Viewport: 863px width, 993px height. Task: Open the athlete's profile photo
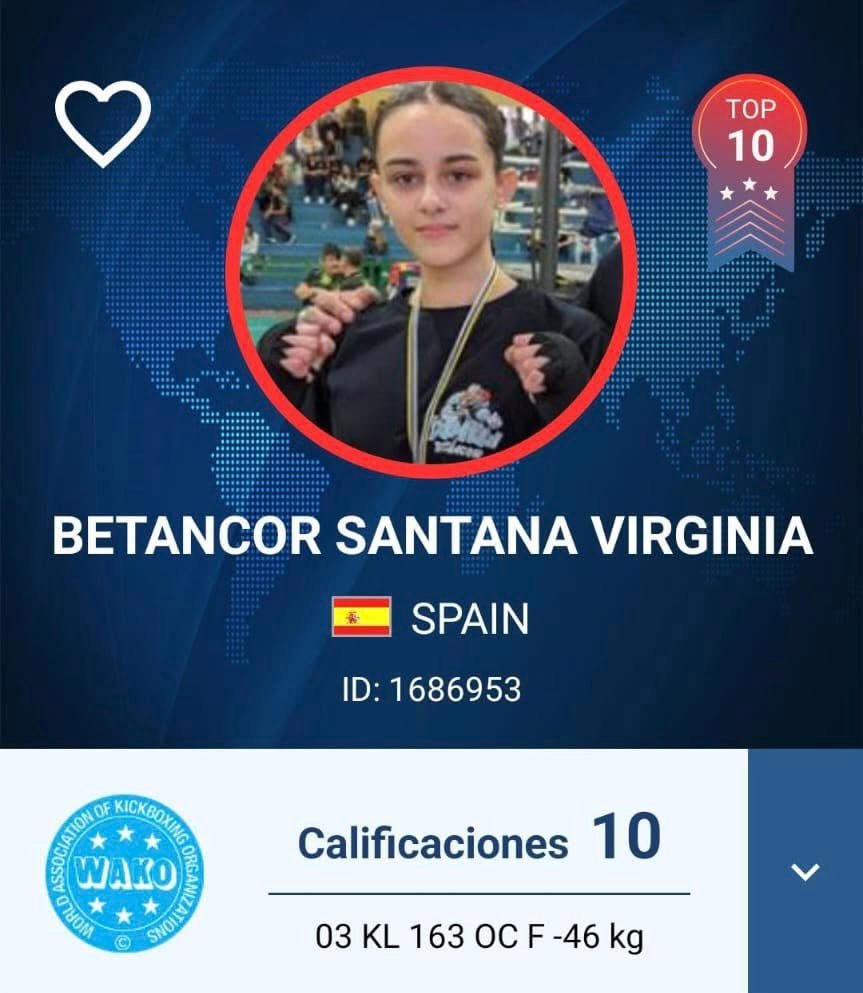[x=431, y=272]
